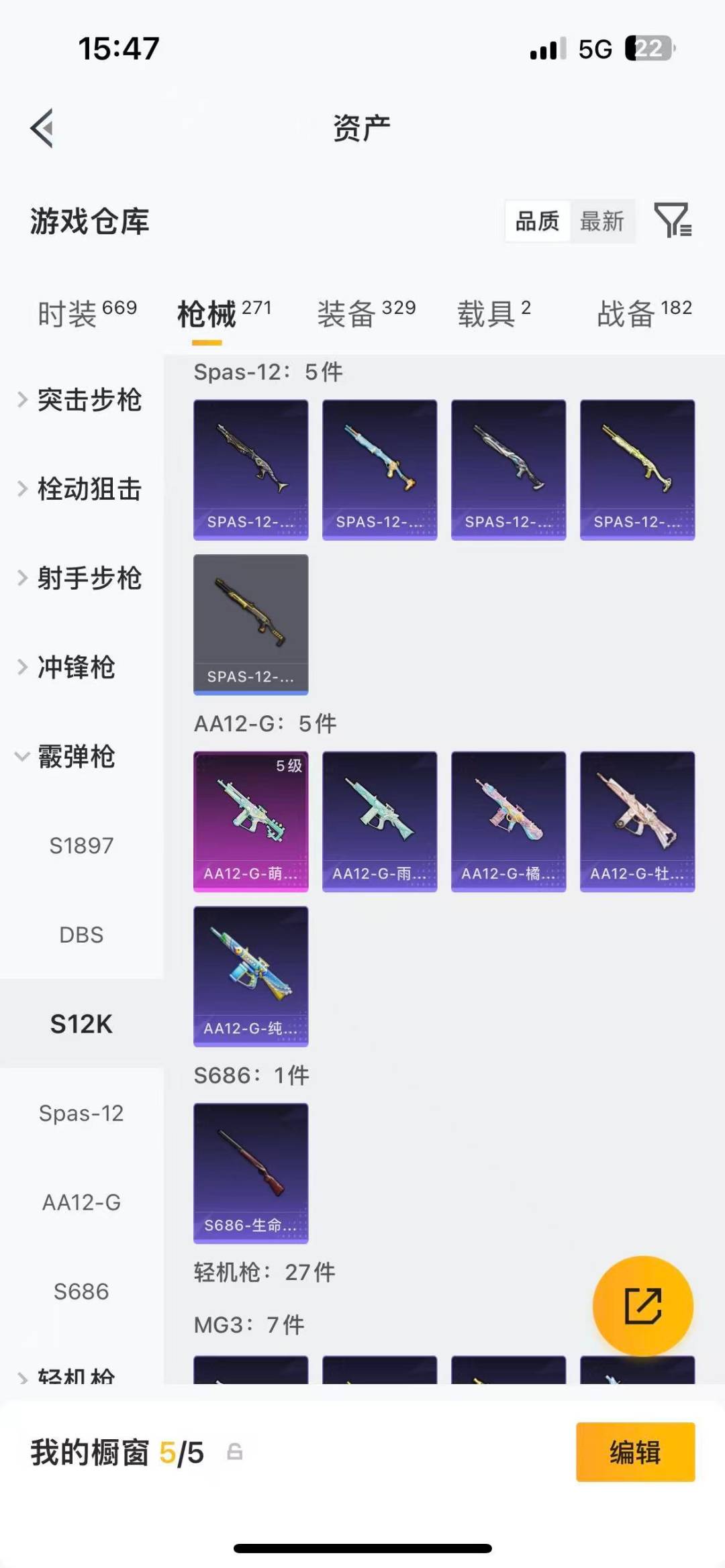Select S1897 in the sidebar

pyautogui.click(x=81, y=845)
